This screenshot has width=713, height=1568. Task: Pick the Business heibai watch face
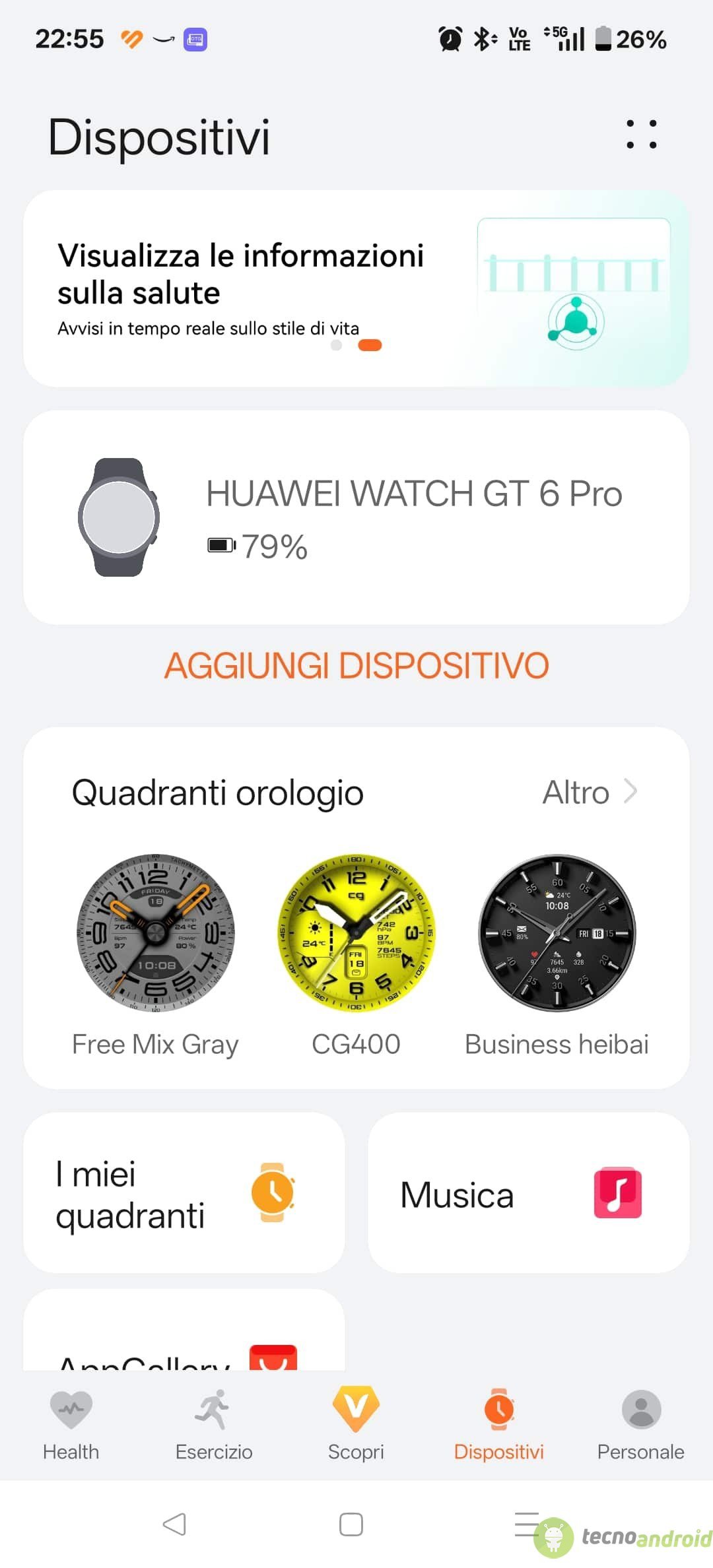pyautogui.click(x=557, y=933)
